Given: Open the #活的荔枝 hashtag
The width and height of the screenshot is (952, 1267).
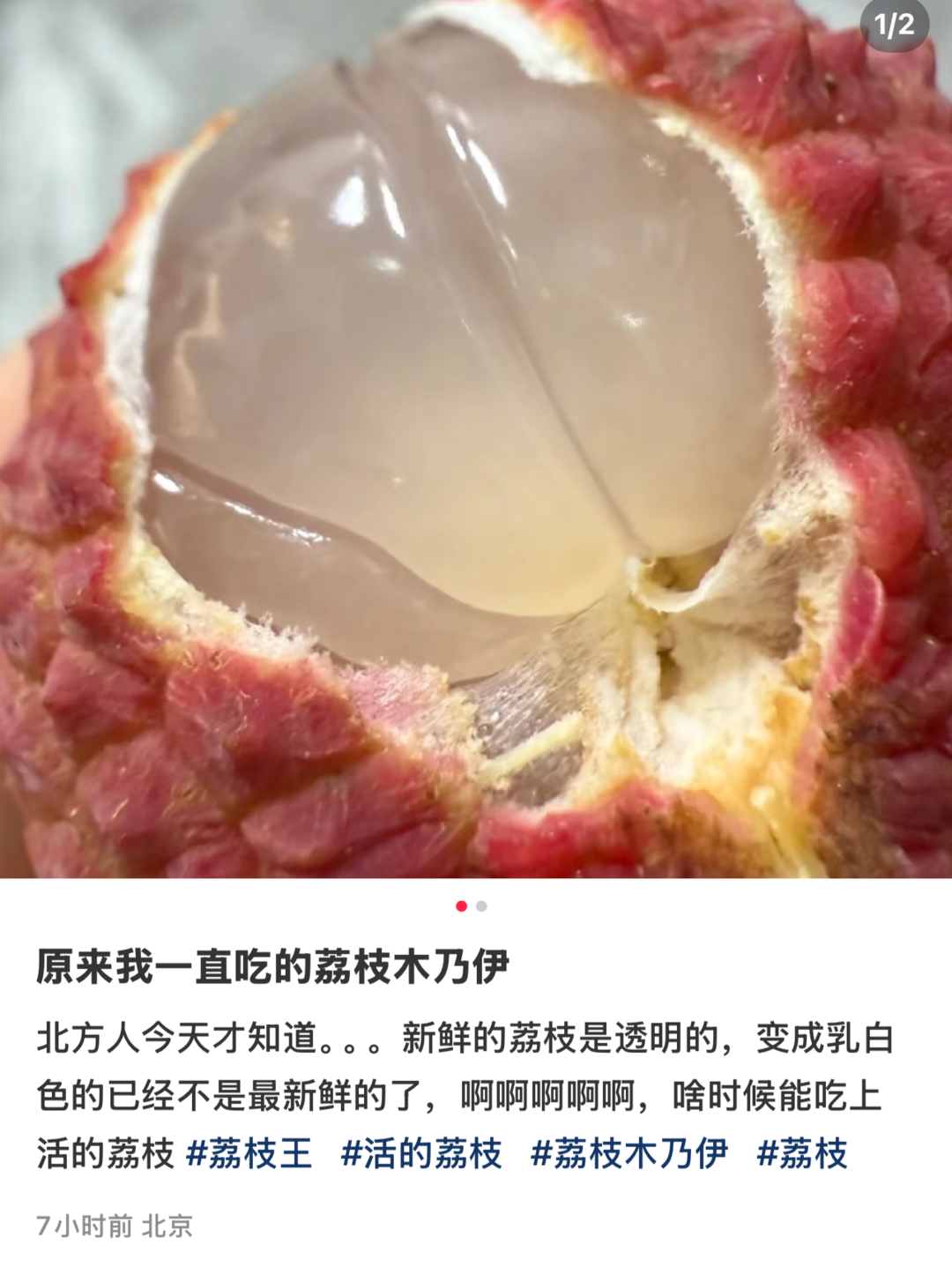Looking at the screenshot, I should 421,1153.
